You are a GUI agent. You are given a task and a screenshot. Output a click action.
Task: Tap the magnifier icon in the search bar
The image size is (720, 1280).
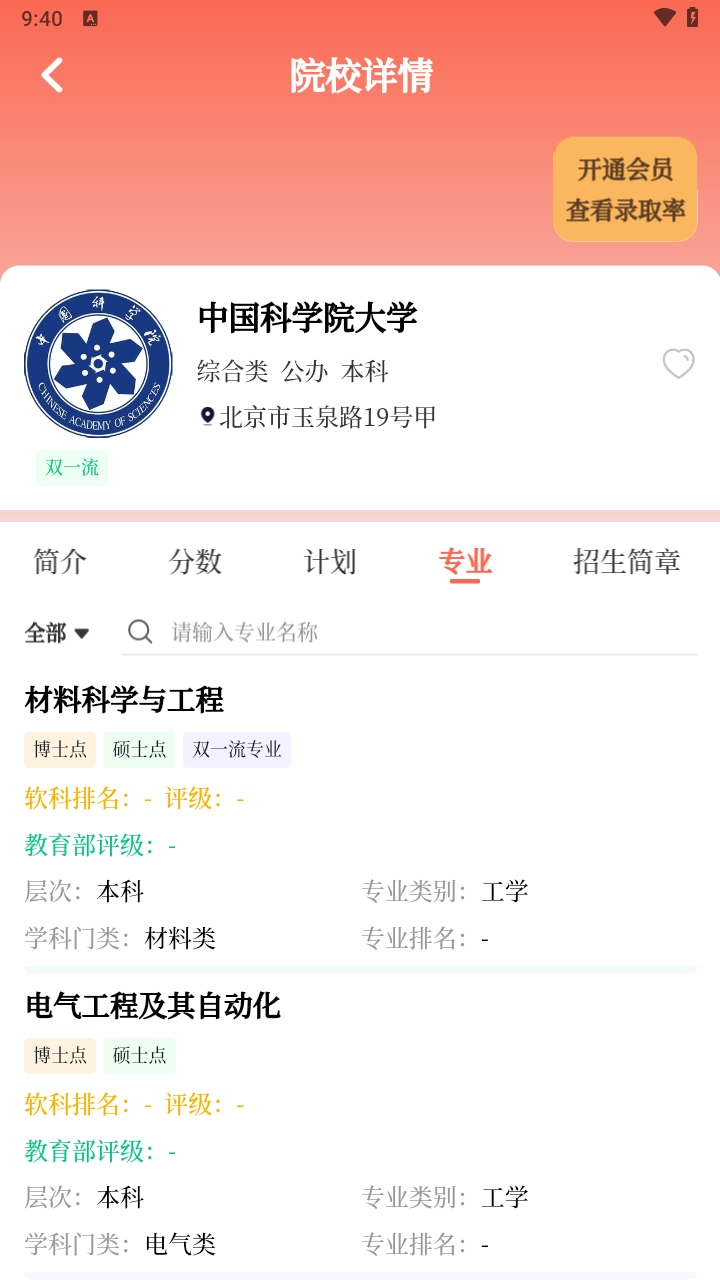pos(140,631)
